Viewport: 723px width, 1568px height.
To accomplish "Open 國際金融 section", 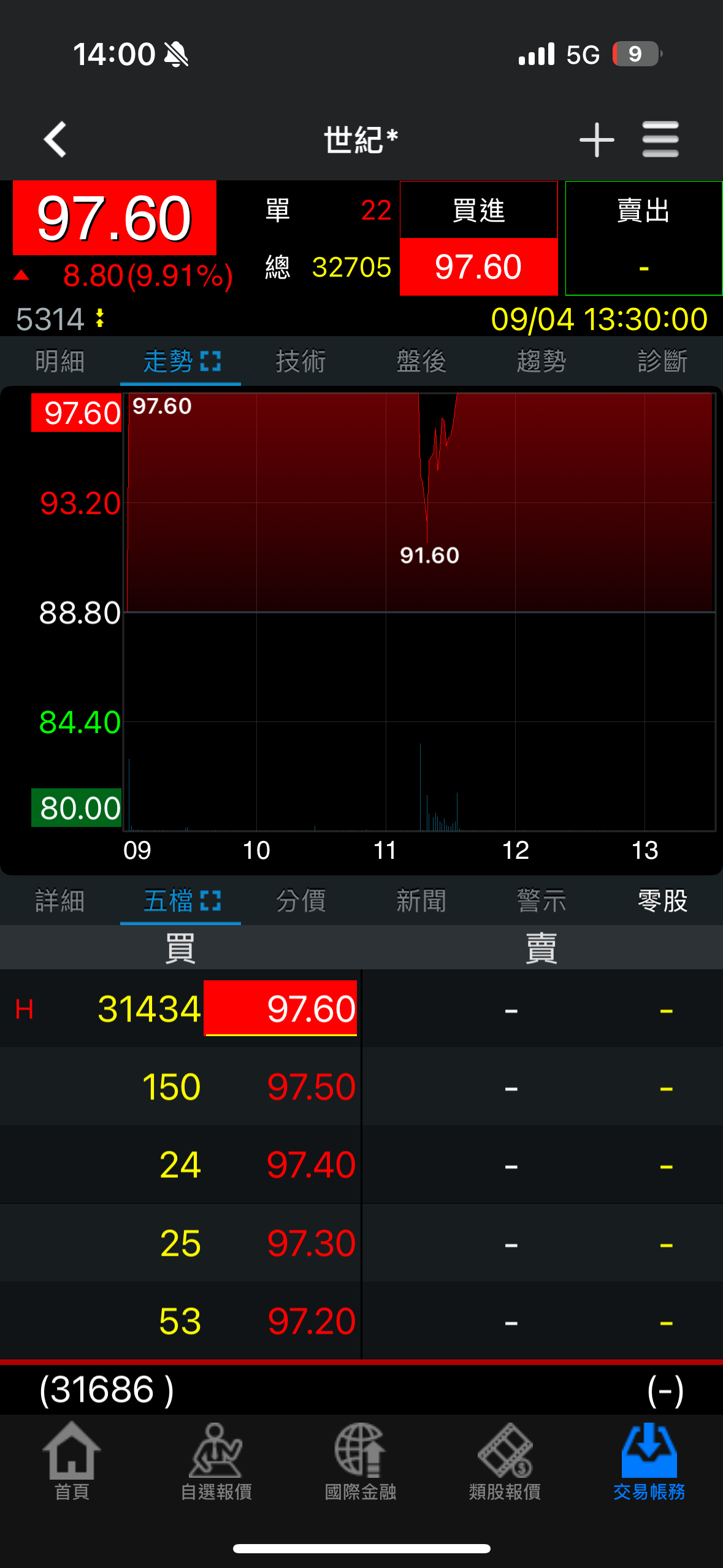I will (361, 1461).
